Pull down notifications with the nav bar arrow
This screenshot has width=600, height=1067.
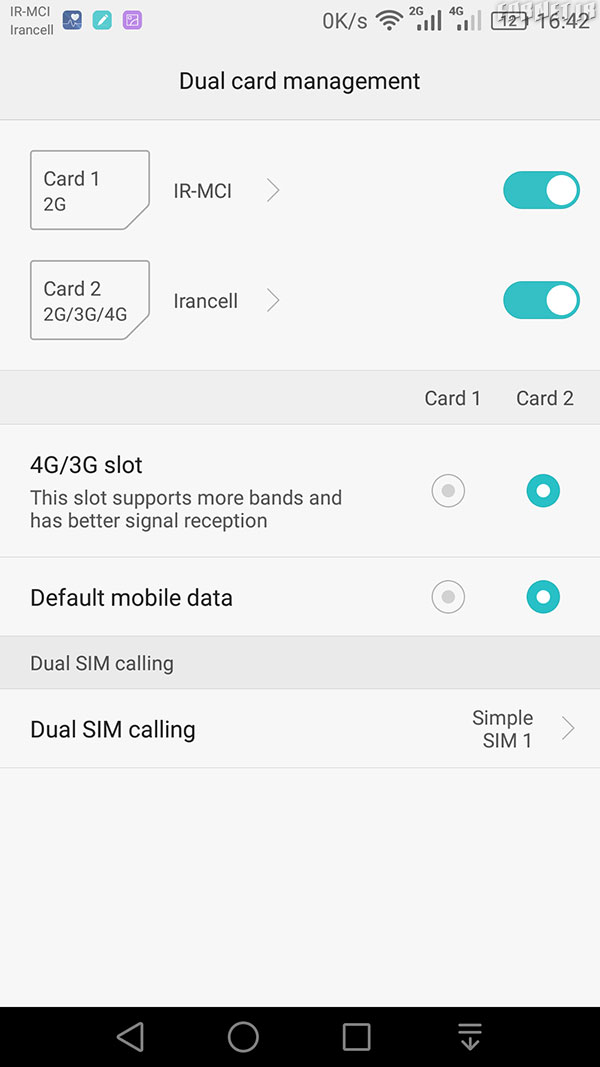coord(470,1036)
